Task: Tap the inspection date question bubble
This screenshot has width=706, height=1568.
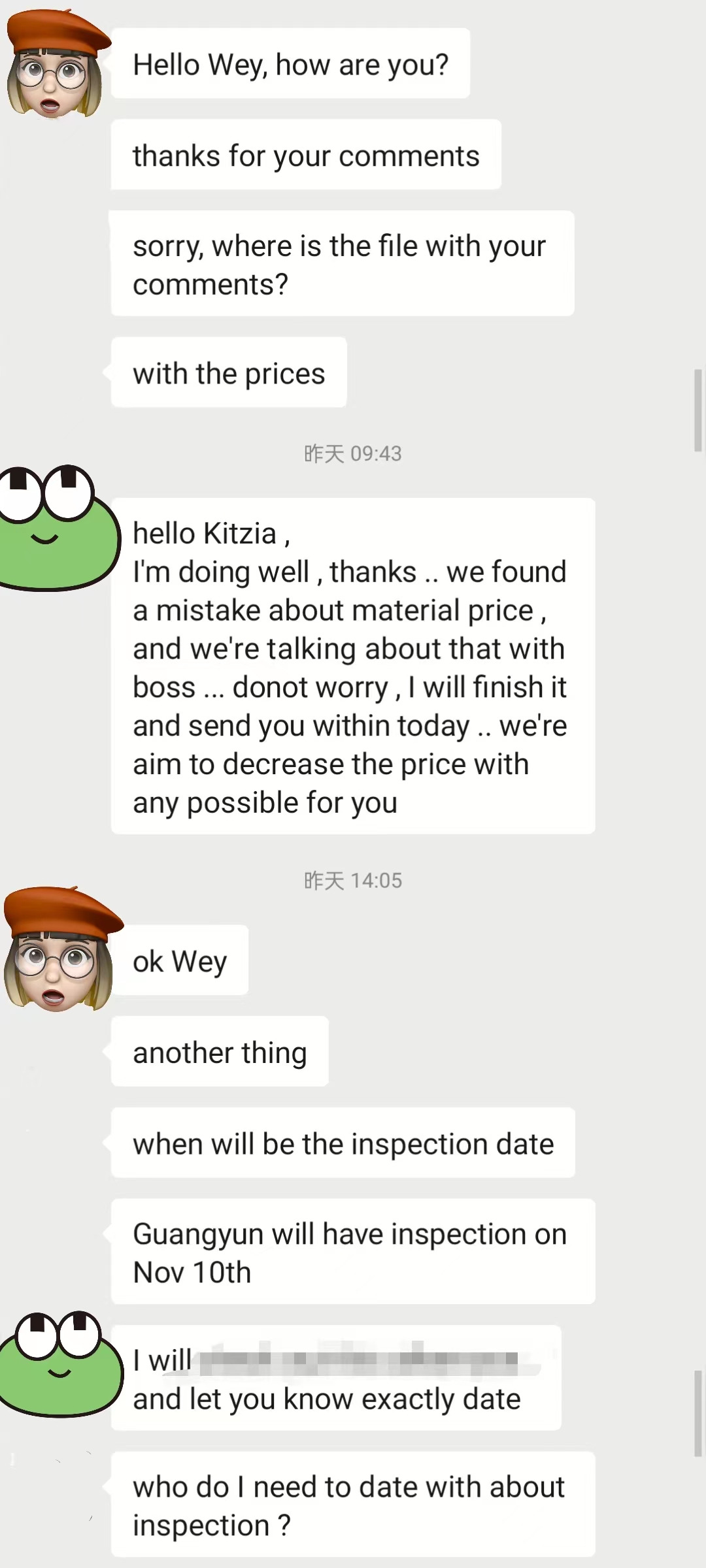Action: pyautogui.click(x=342, y=1143)
